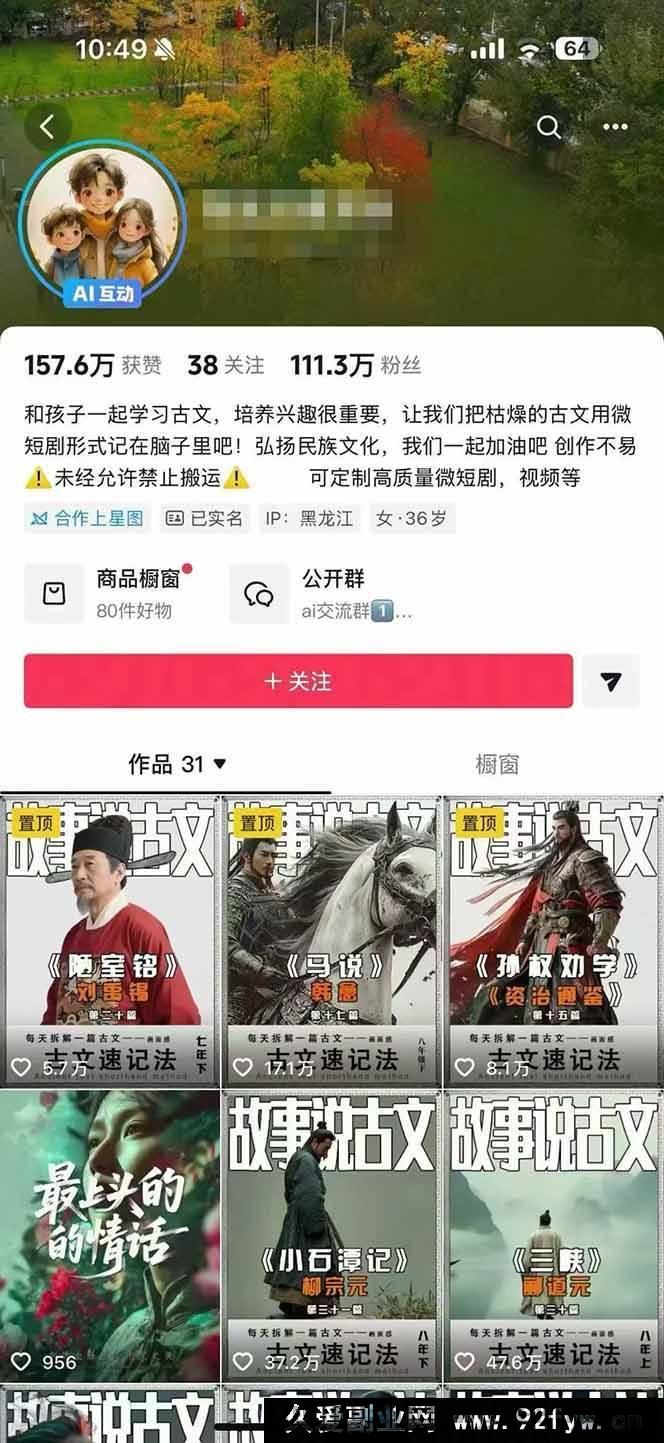664x1443 pixels.
Task: Open the 最上头的情话 video
Action: (110, 1235)
